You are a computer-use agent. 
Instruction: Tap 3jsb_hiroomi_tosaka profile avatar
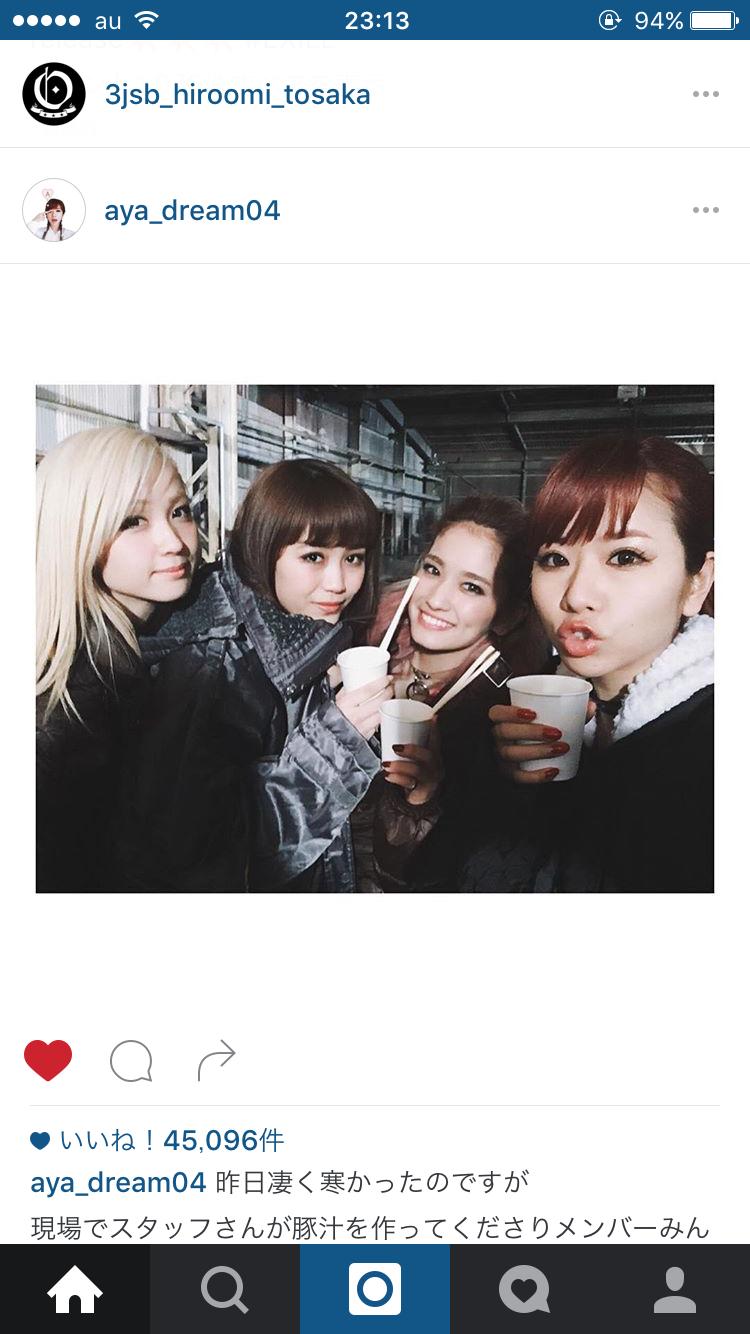[54, 94]
